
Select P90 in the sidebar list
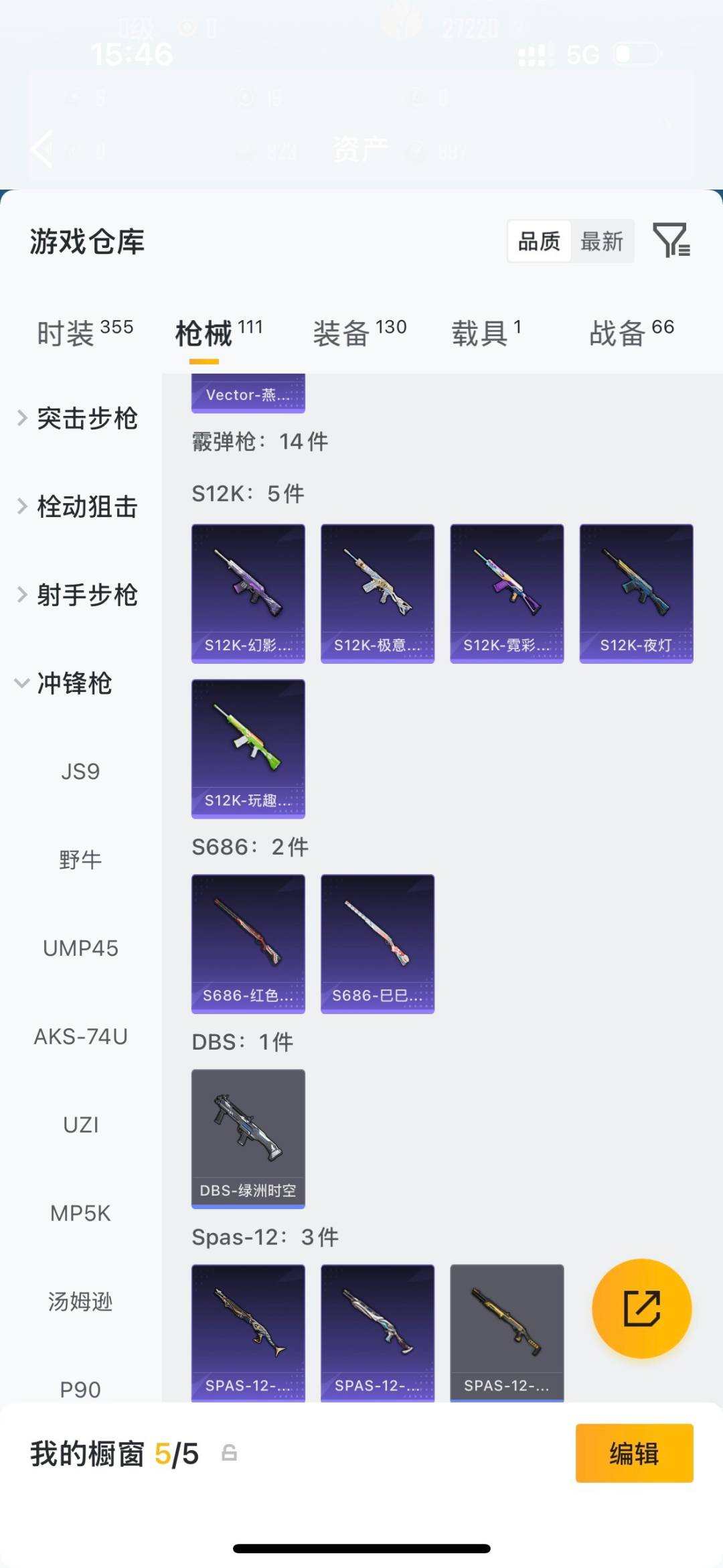[x=80, y=1389]
